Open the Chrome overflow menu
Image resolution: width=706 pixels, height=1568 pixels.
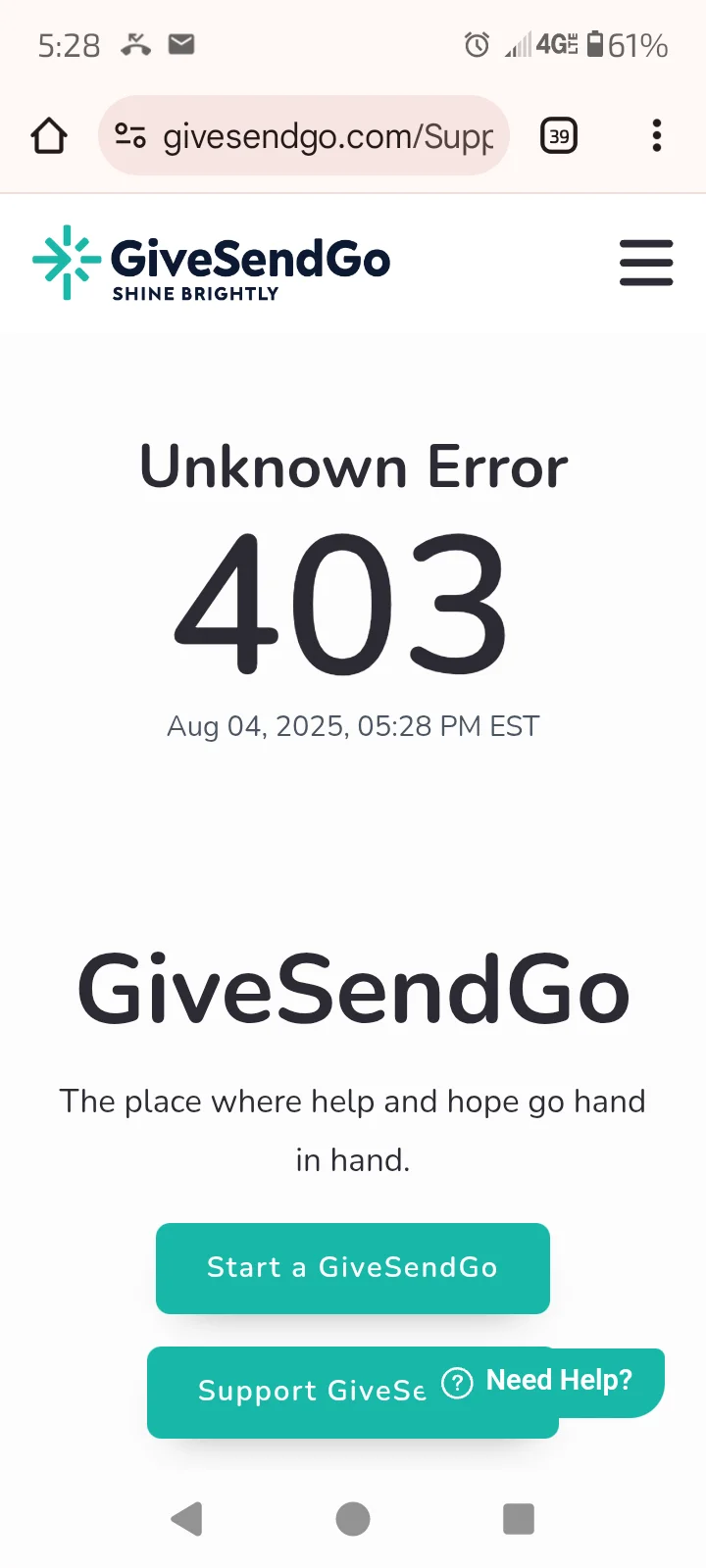(x=656, y=136)
